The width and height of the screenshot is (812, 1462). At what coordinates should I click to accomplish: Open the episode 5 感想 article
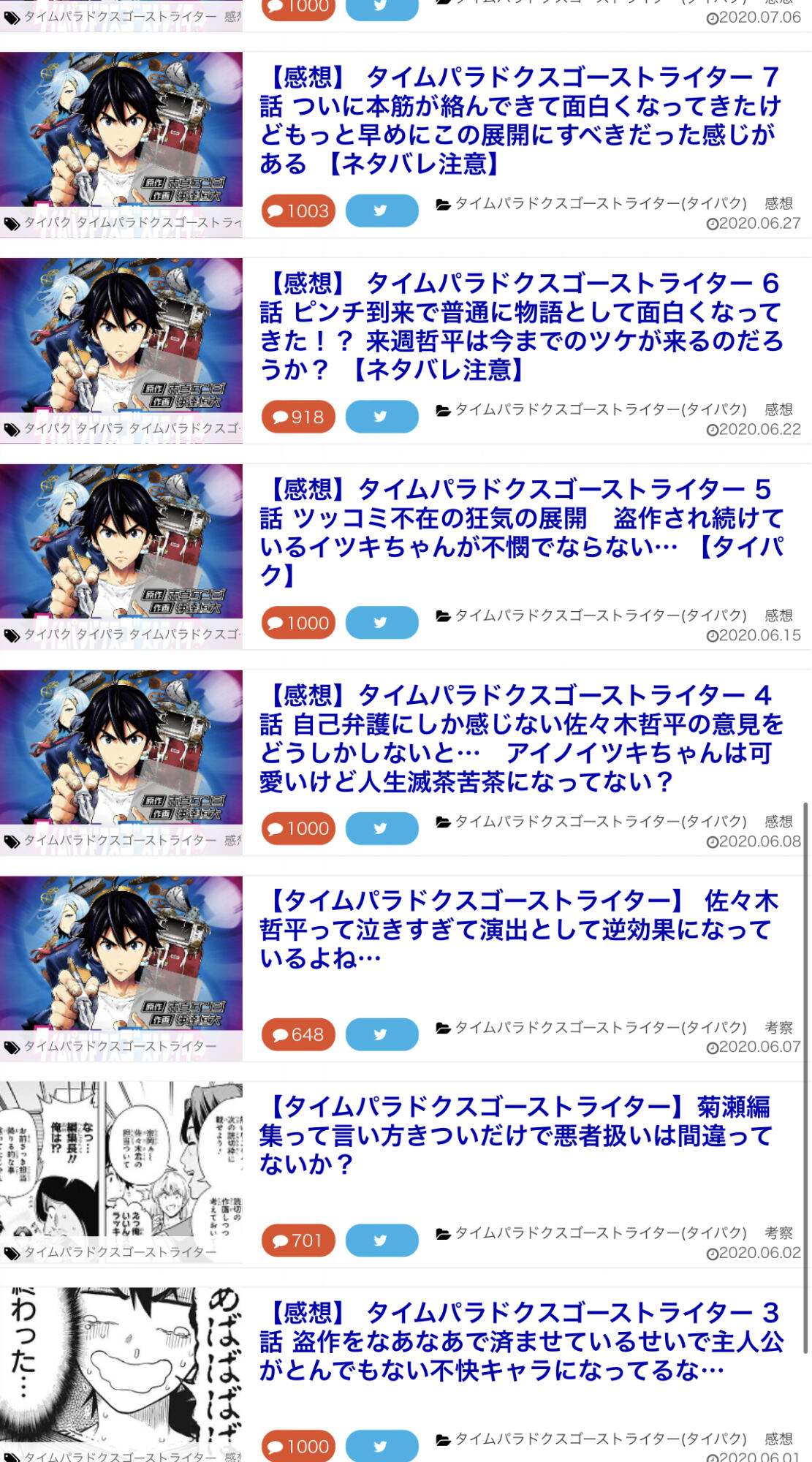click(x=520, y=532)
